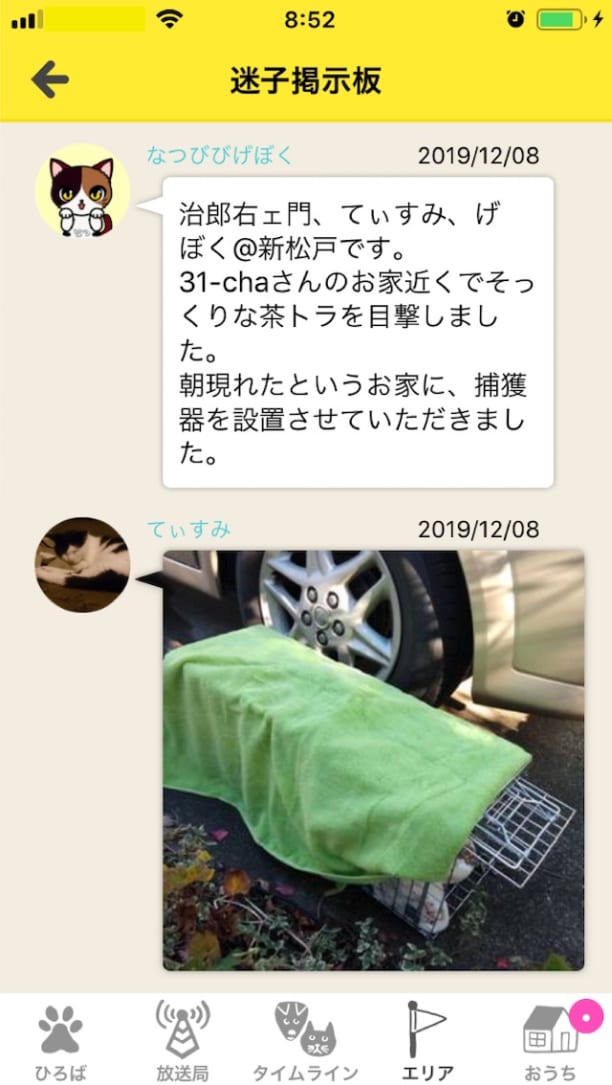Open the タイムライン tab
Viewport: 612px width, 1085px height.
click(305, 1042)
